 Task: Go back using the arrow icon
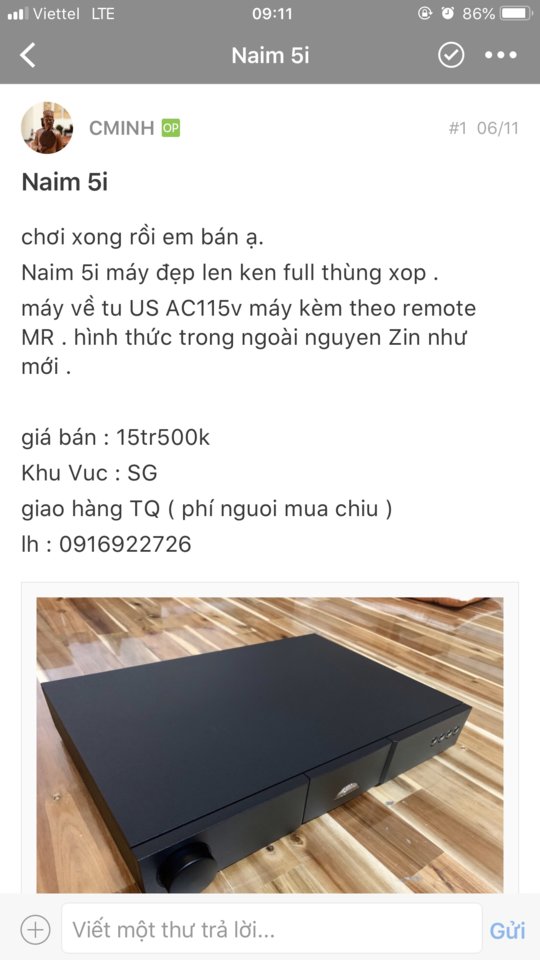pos(28,55)
